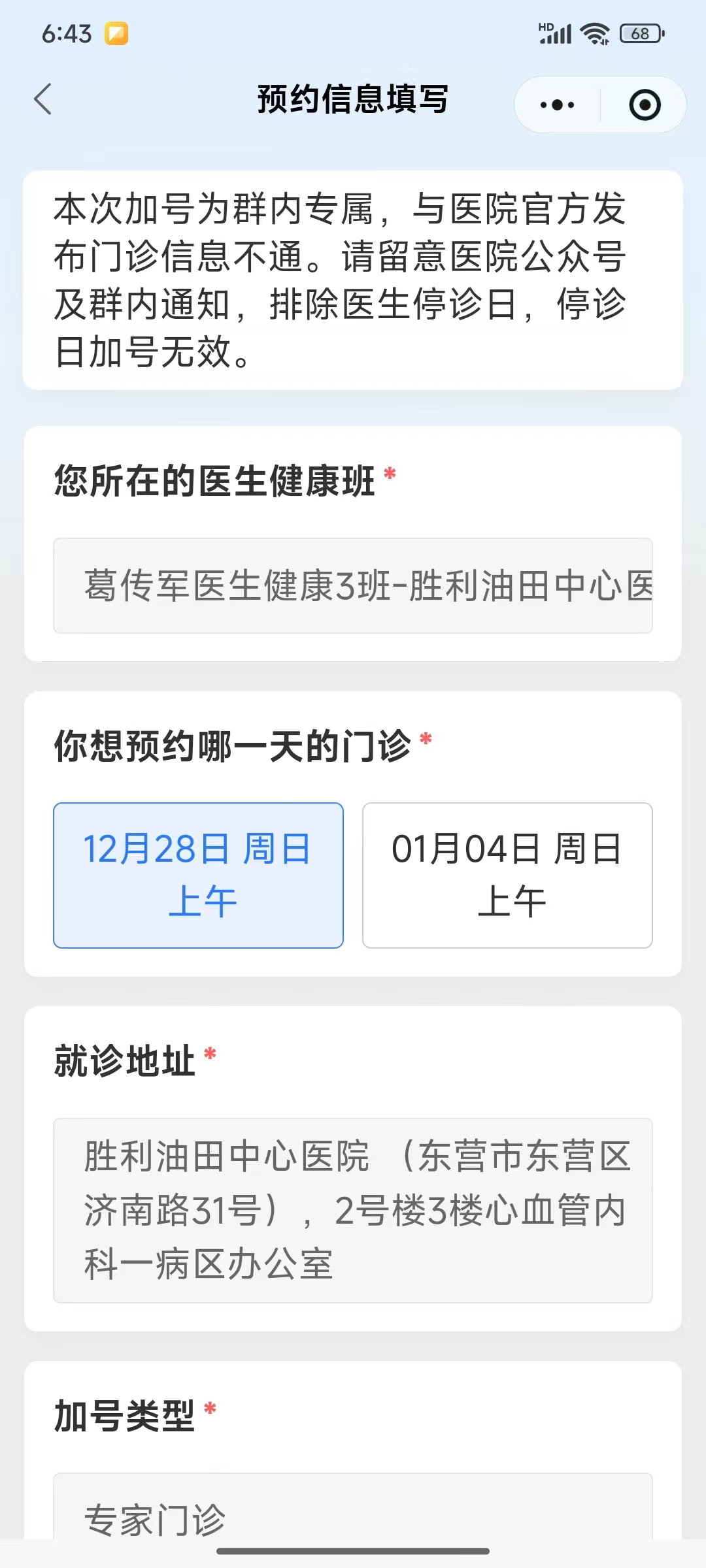Open the mini program more options menu
This screenshot has width=706, height=1568.
tap(557, 105)
